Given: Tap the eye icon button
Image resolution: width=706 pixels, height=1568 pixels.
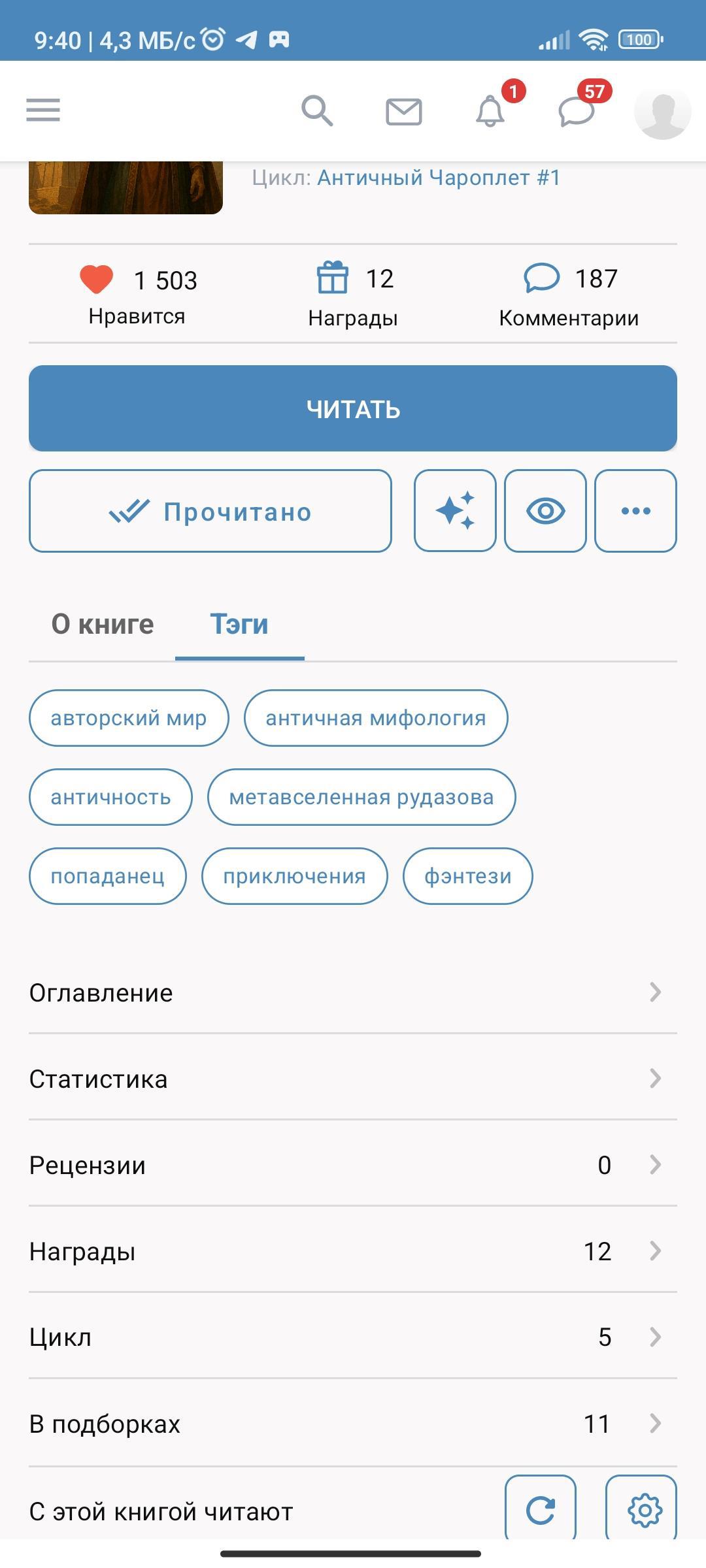Looking at the screenshot, I should 545,511.
